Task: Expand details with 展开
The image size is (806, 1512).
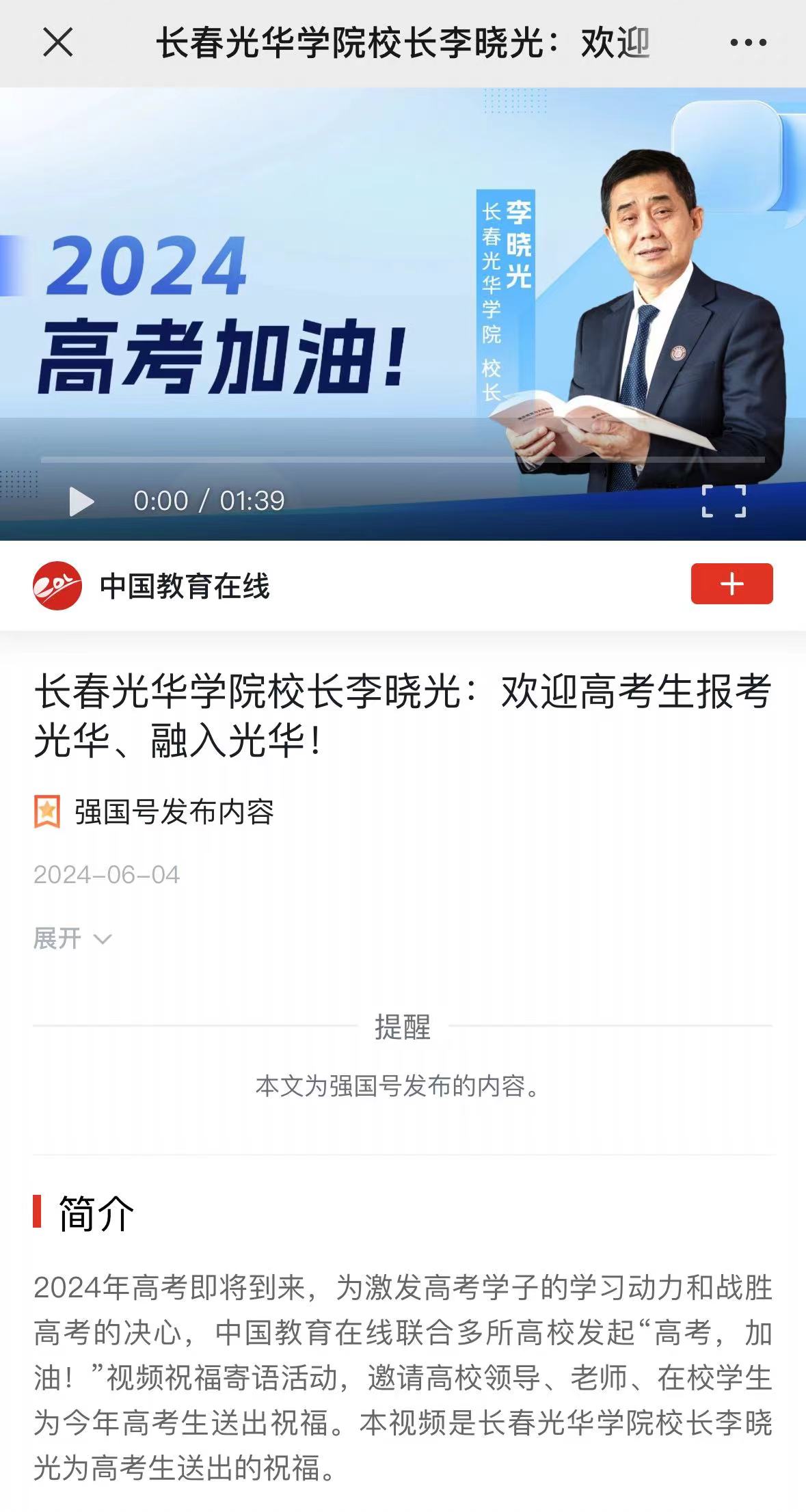Action: [x=72, y=939]
